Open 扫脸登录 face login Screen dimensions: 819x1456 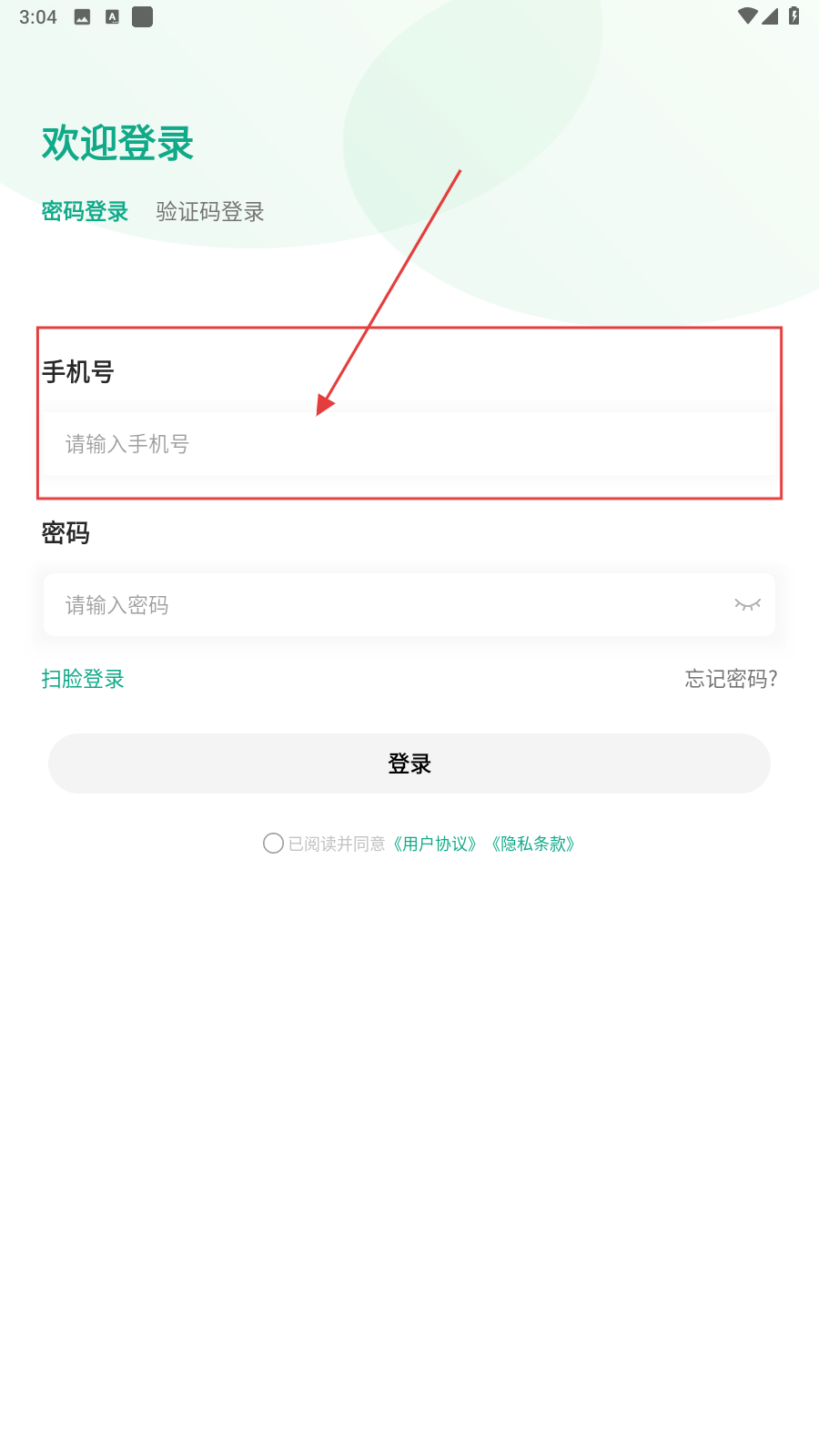tap(83, 679)
